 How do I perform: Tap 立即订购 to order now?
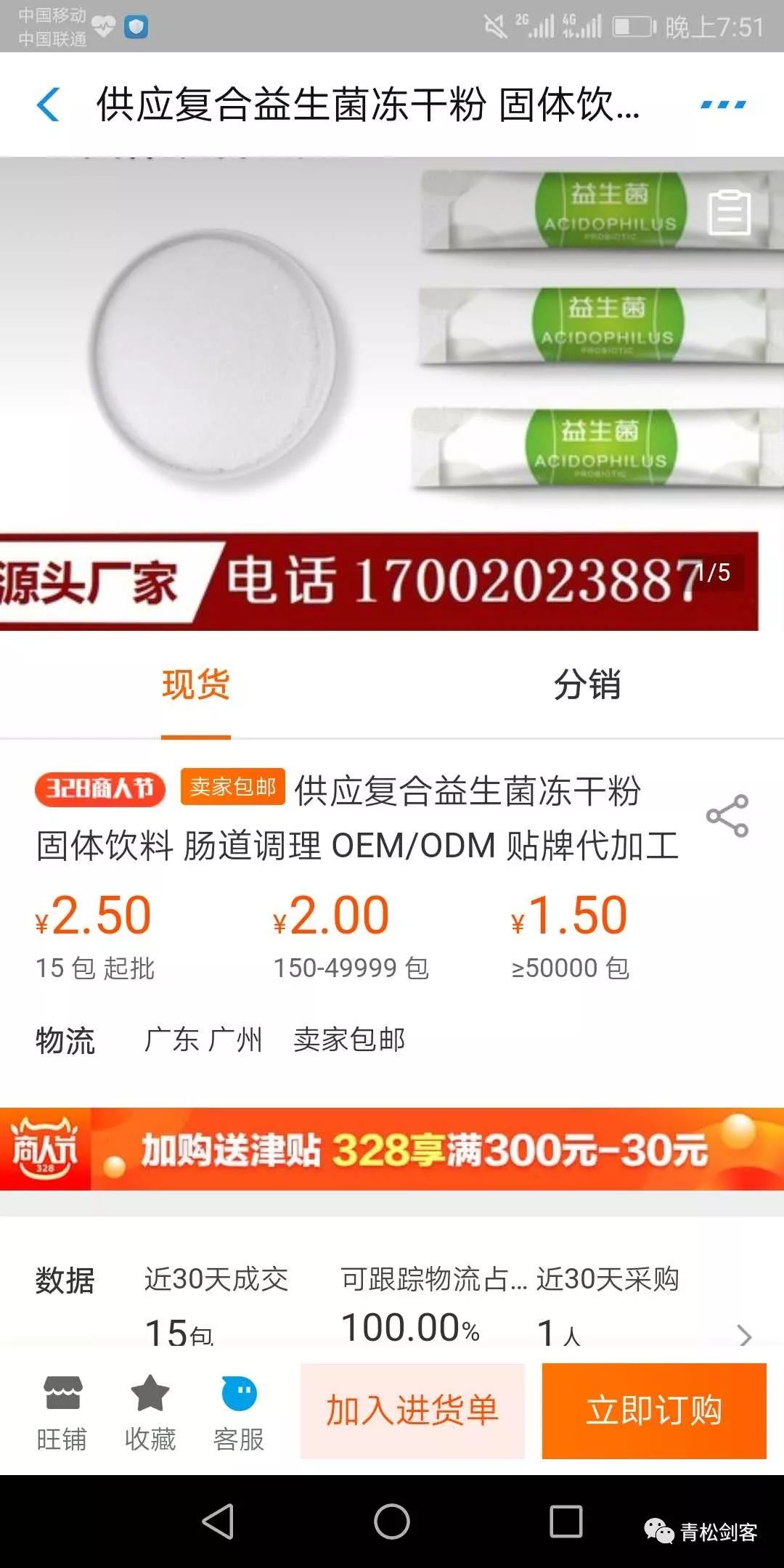coord(654,1411)
